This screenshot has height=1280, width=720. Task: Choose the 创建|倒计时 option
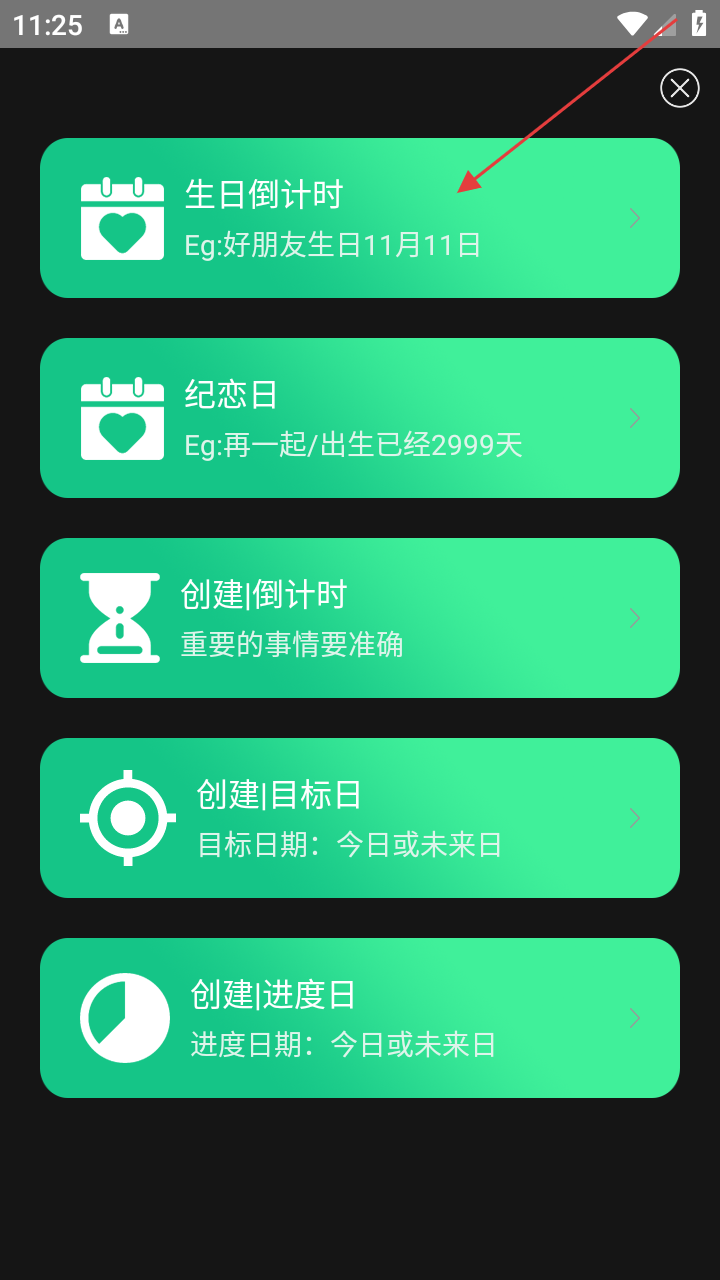click(x=360, y=618)
